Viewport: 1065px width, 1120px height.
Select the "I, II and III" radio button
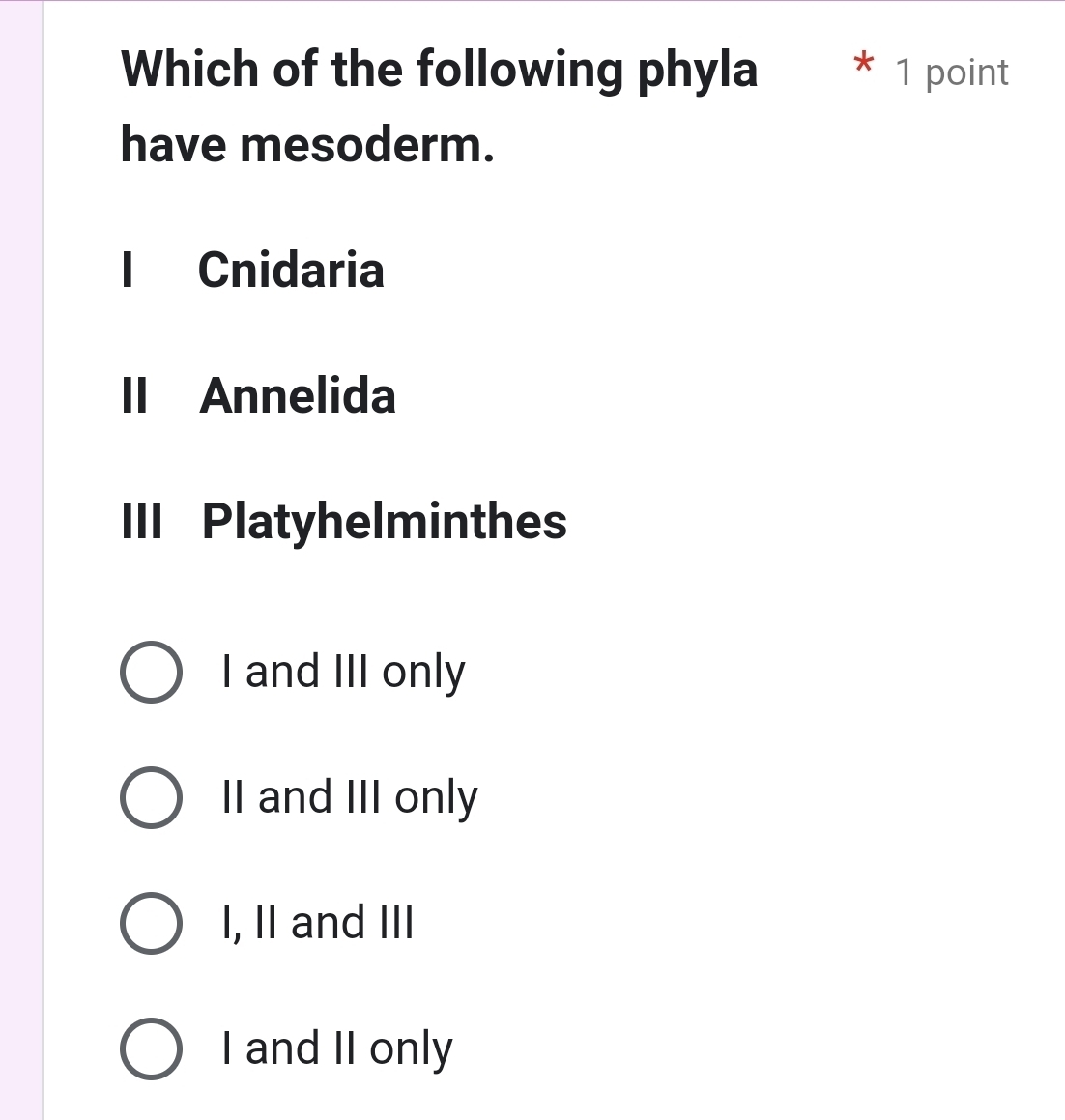tap(150, 924)
